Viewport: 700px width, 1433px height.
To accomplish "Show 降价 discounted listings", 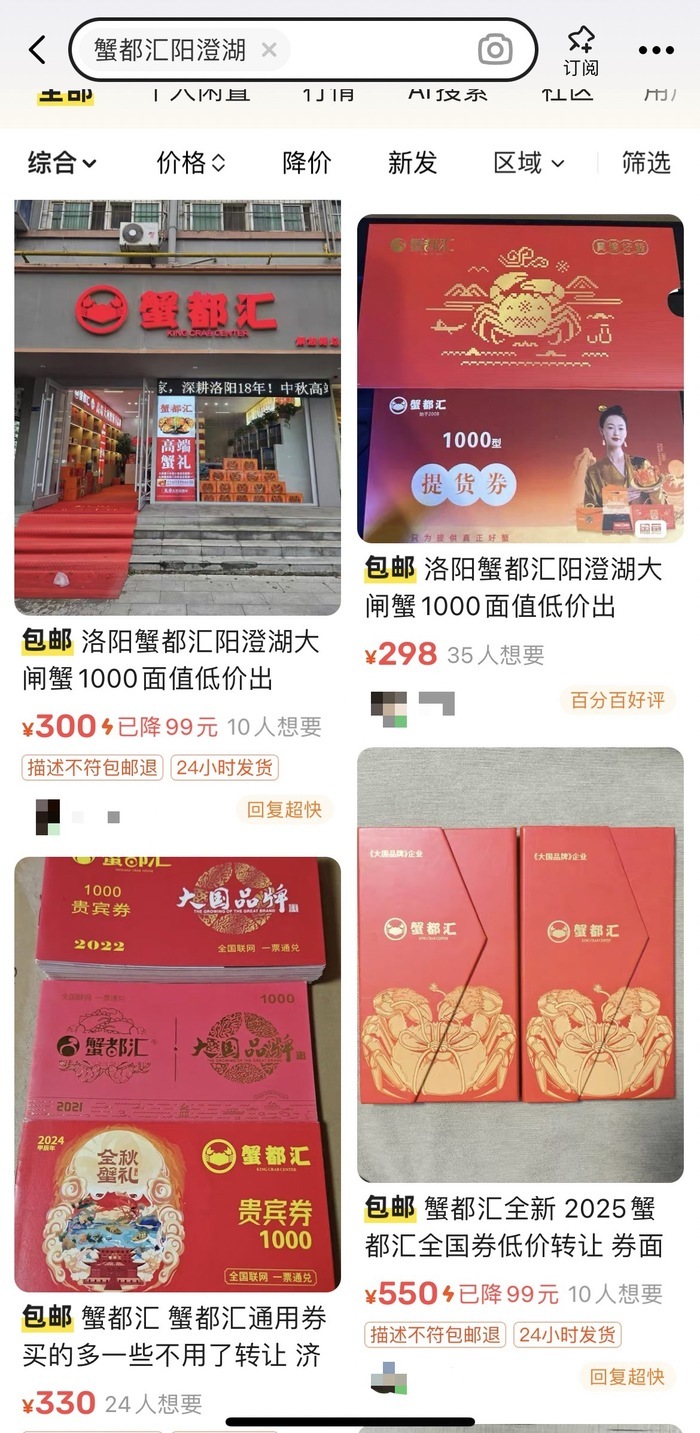I will point(307,163).
